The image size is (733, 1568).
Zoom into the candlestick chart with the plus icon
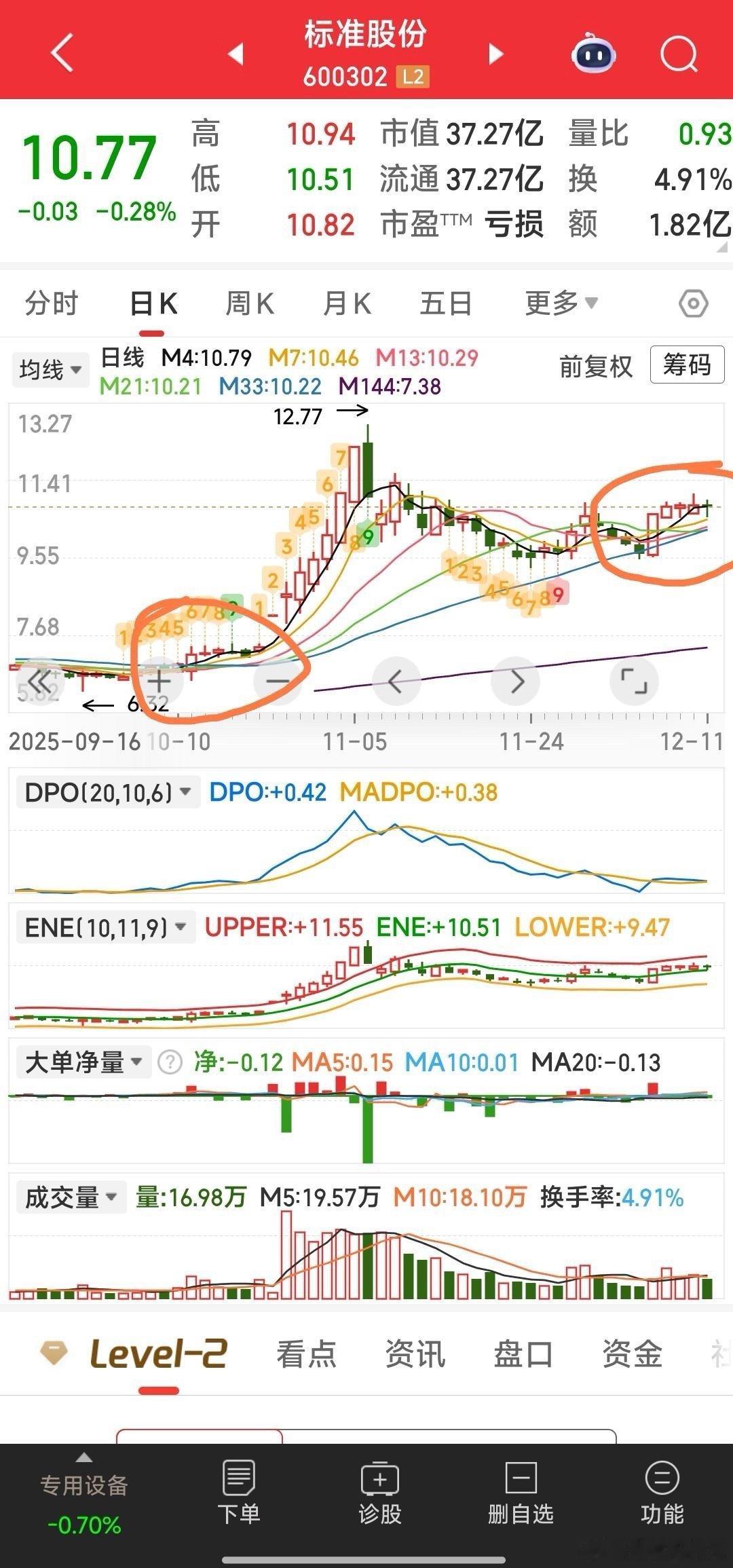click(158, 680)
